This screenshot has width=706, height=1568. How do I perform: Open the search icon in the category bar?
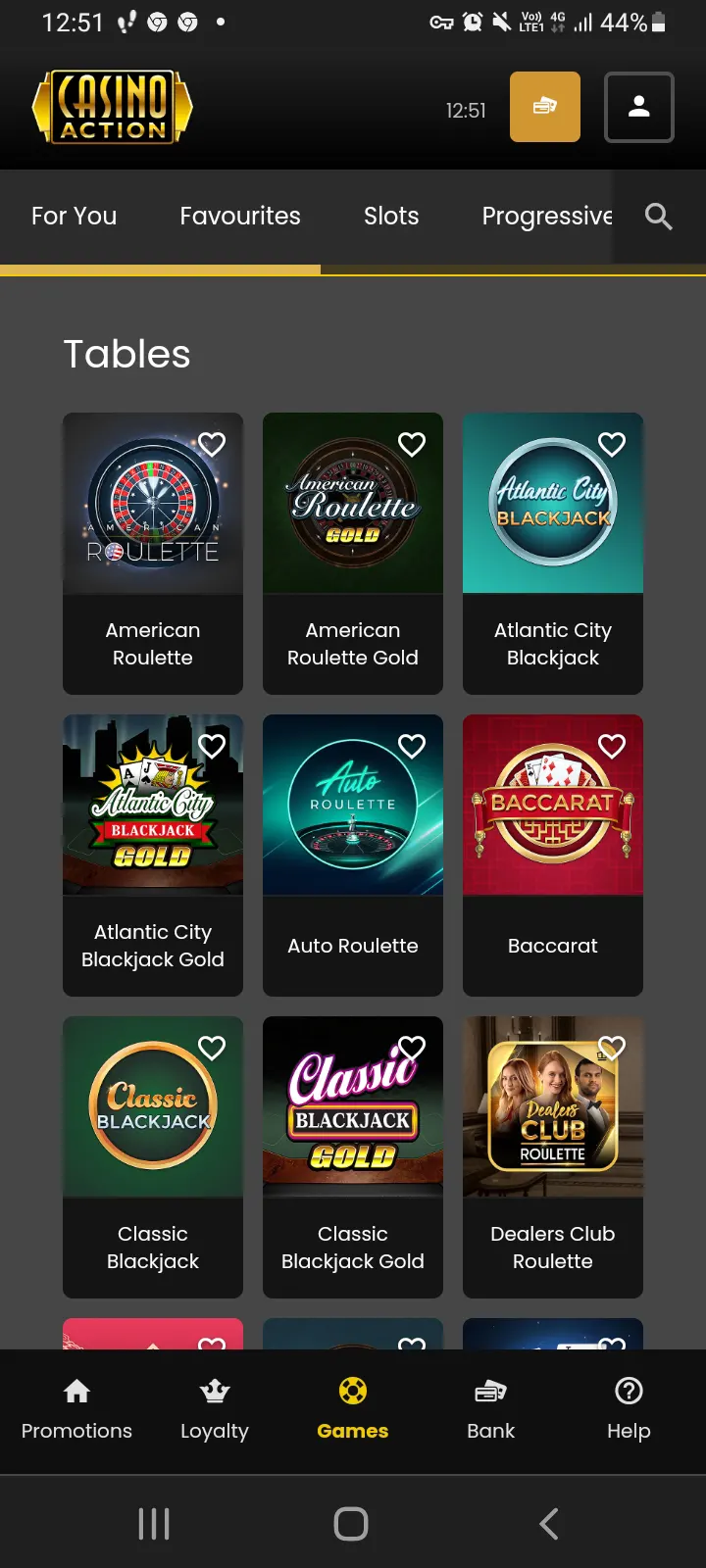[658, 217]
